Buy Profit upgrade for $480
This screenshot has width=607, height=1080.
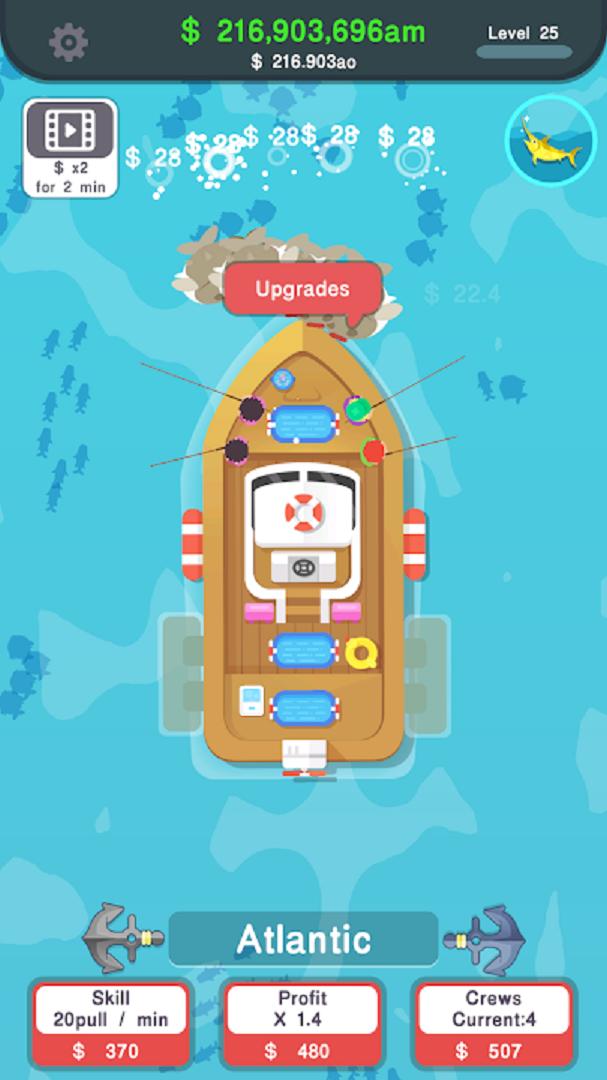[x=303, y=1022]
